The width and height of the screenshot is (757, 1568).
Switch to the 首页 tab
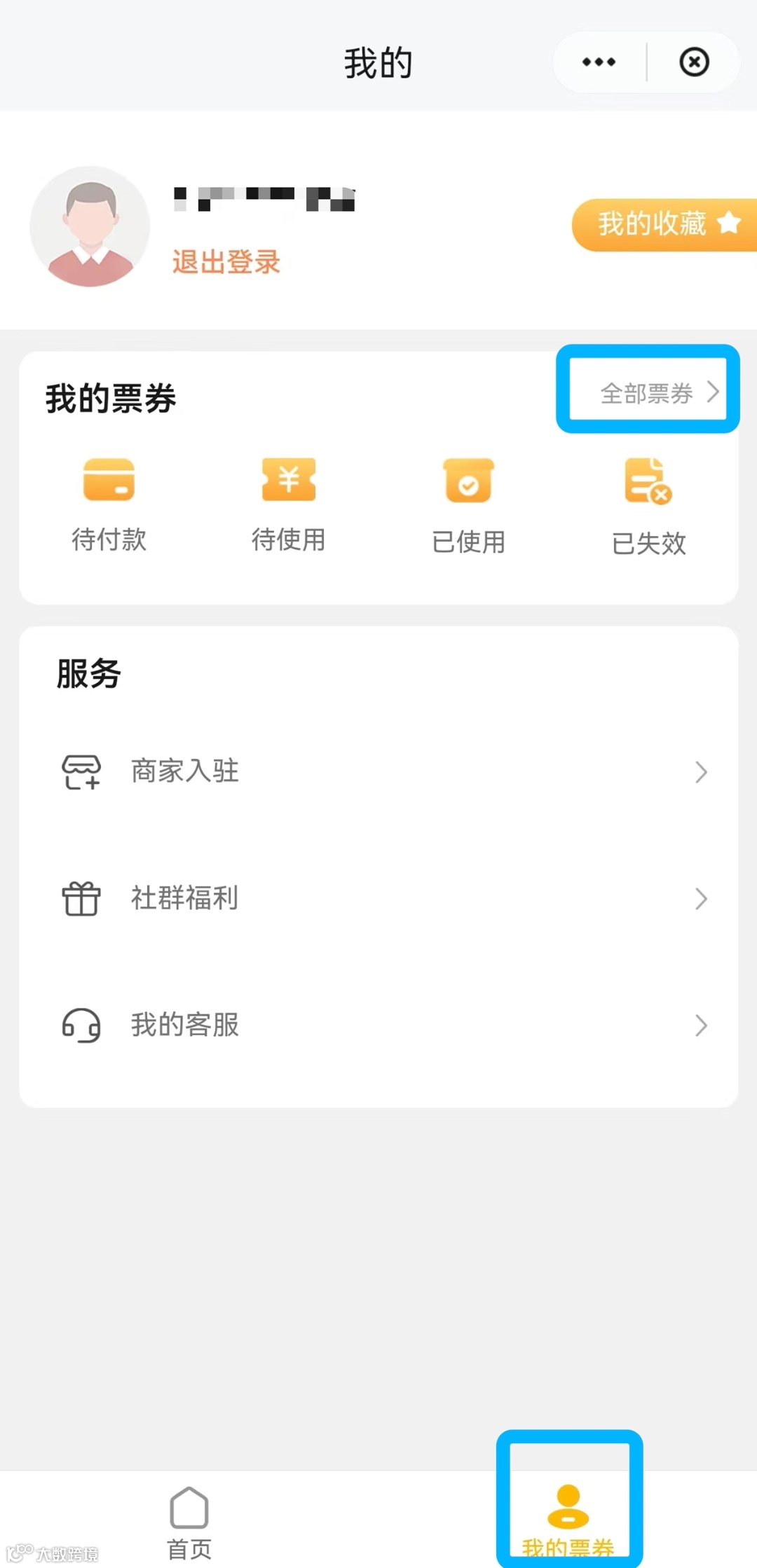click(189, 1522)
